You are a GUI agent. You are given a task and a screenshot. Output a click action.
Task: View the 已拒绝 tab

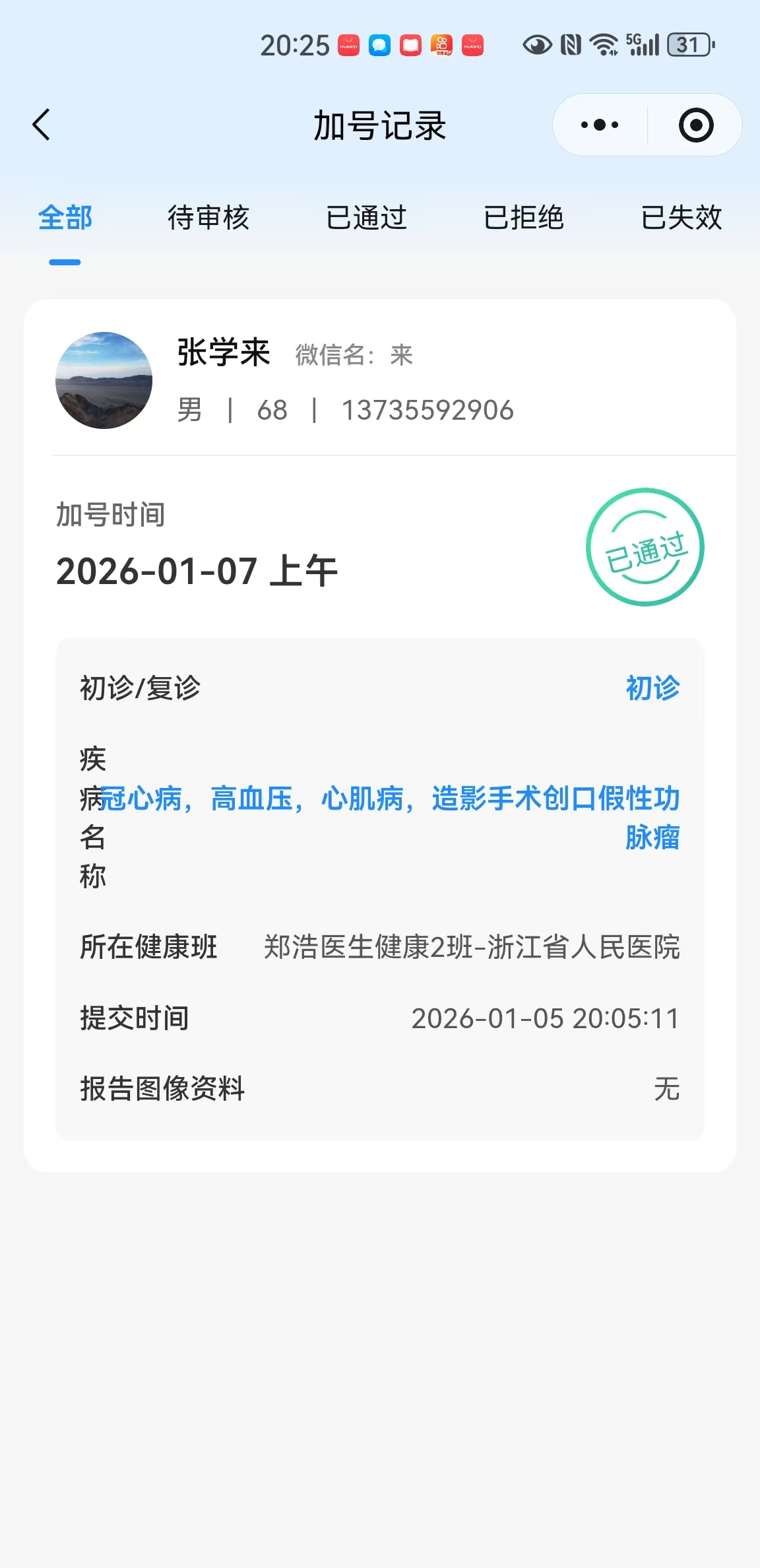click(524, 218)
